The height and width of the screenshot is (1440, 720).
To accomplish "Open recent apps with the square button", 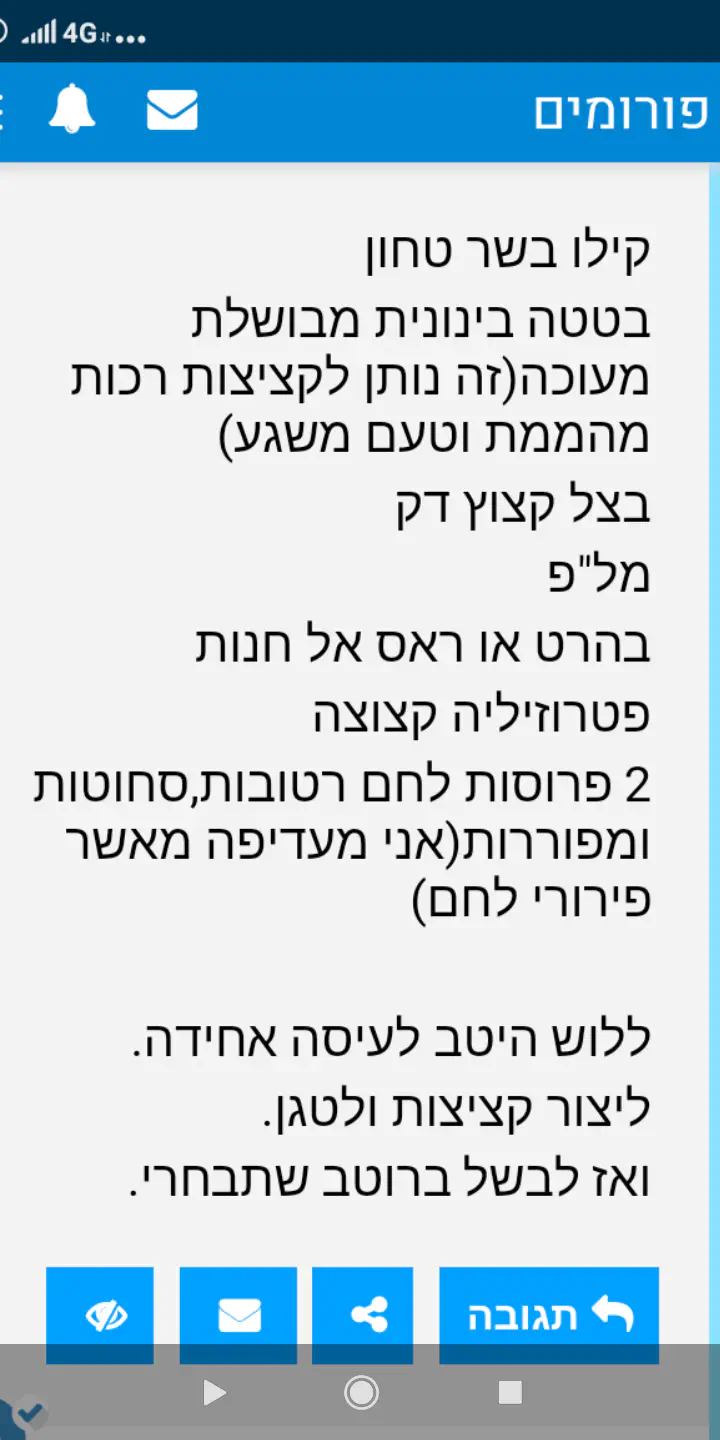I will 510,1392.
